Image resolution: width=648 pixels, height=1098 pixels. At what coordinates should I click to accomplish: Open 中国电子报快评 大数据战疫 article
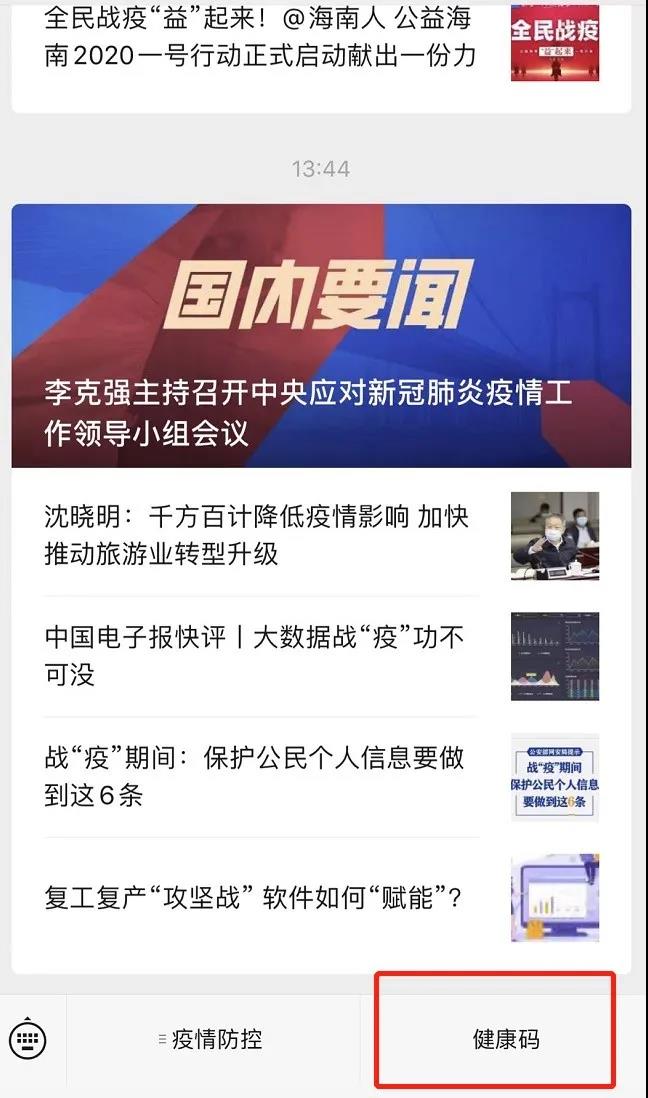(255, 656)
